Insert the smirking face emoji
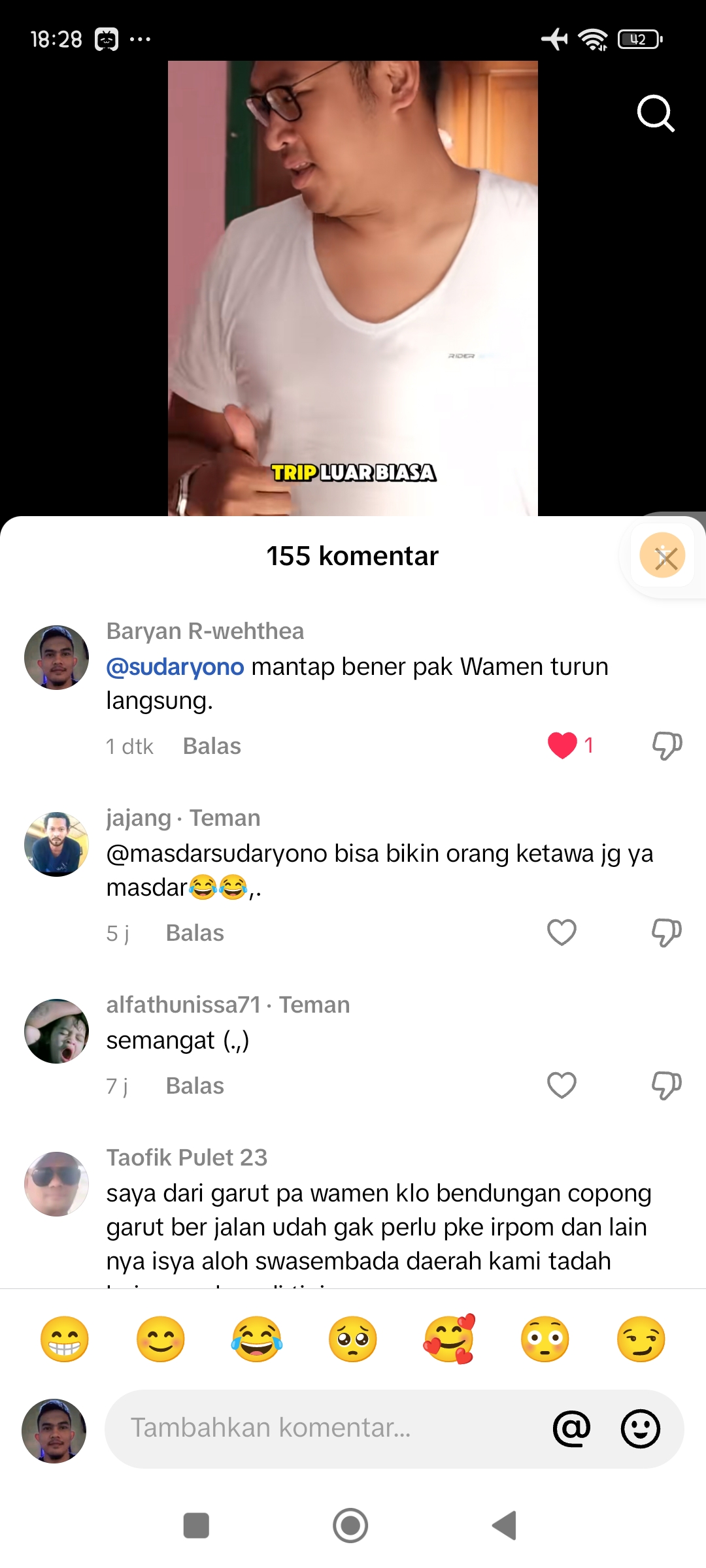This screenshot has width=706, height=1568. click(641, 1339)
